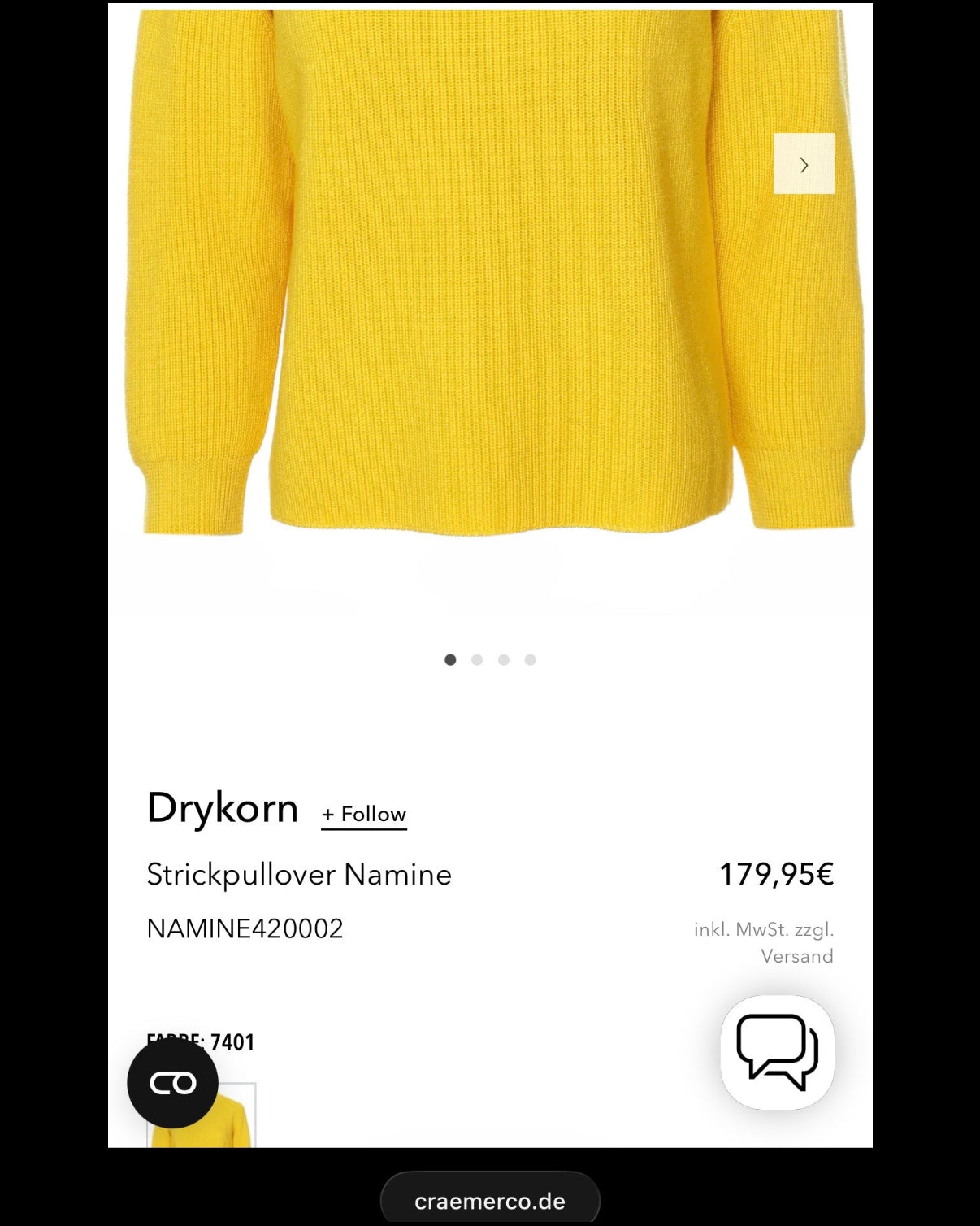Open the Strickpullover Namine product title

point(298,875)
